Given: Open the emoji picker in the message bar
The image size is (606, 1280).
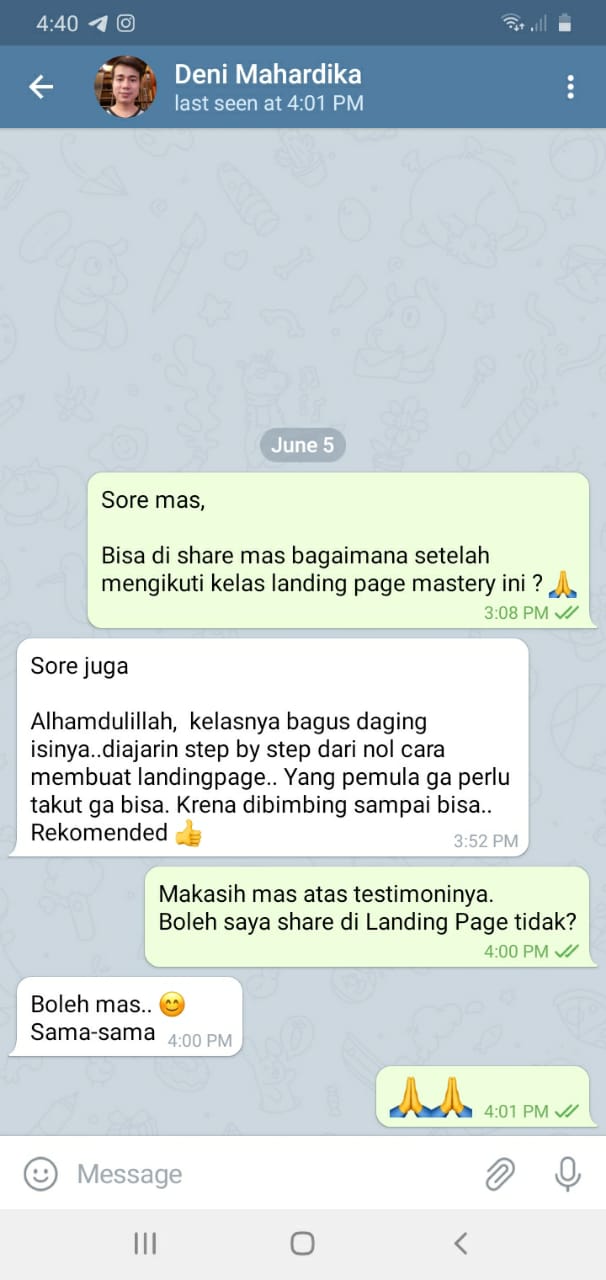Looking at the screenshot, I should 41,1173.
